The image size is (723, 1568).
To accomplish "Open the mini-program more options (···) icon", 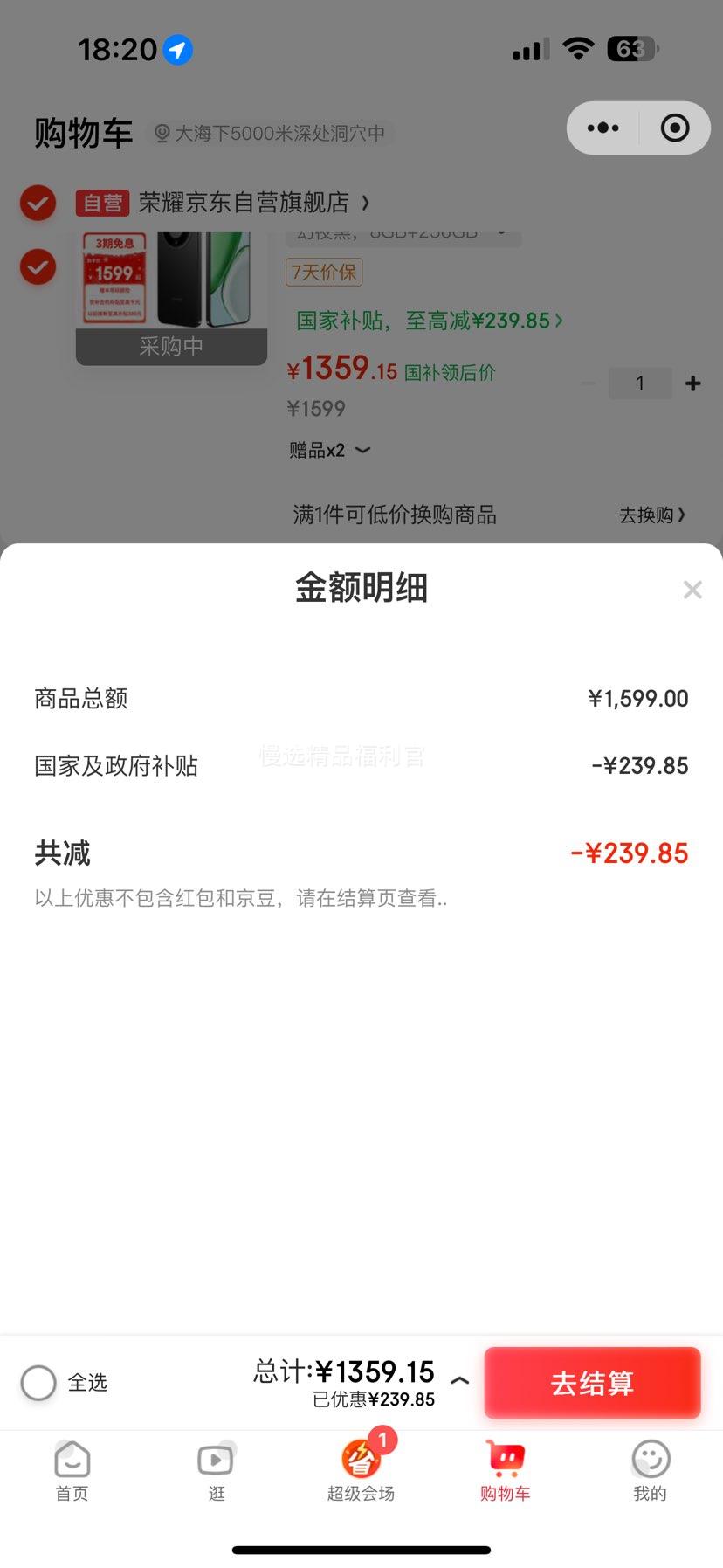I will coord(602,128).
